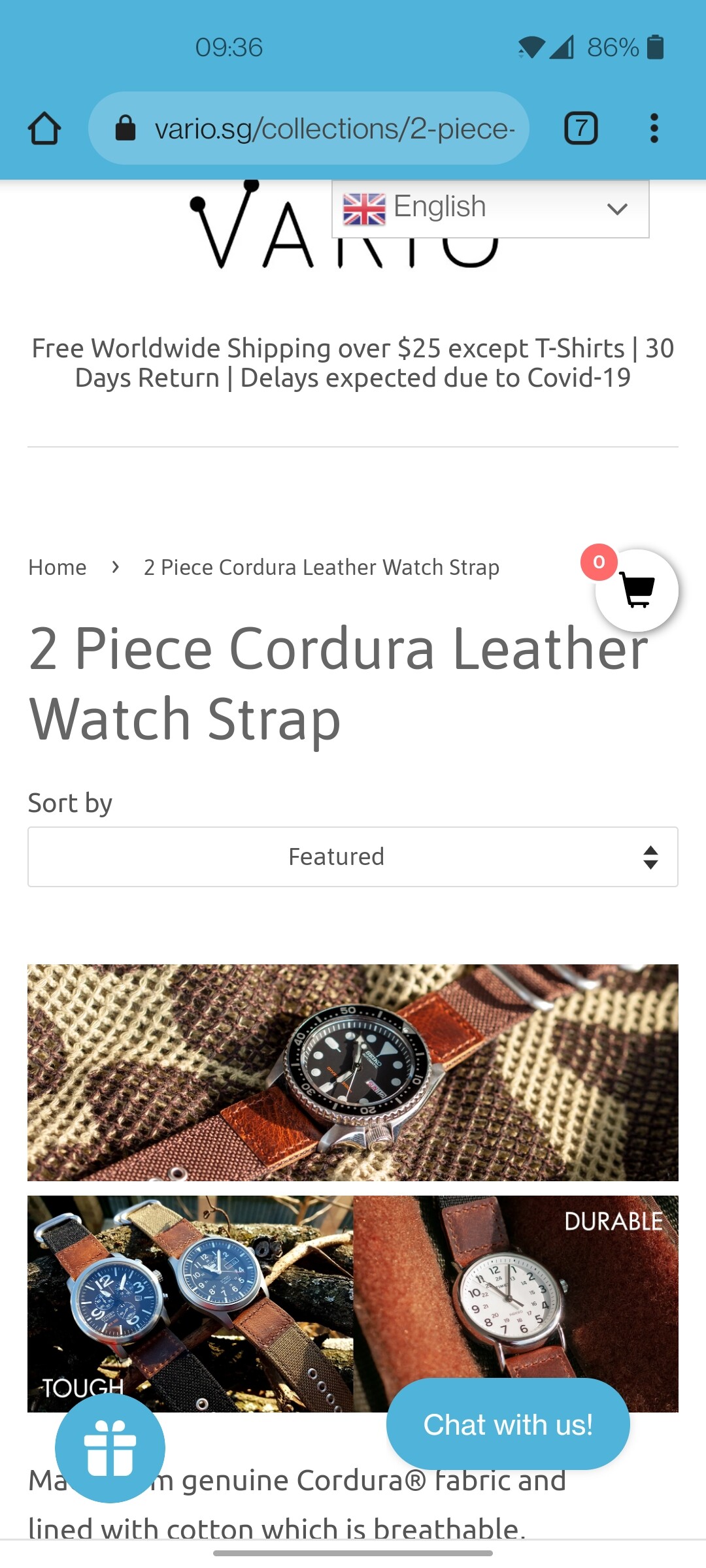Open the shopping cart

pyautogui.click(x=637, y=591)
